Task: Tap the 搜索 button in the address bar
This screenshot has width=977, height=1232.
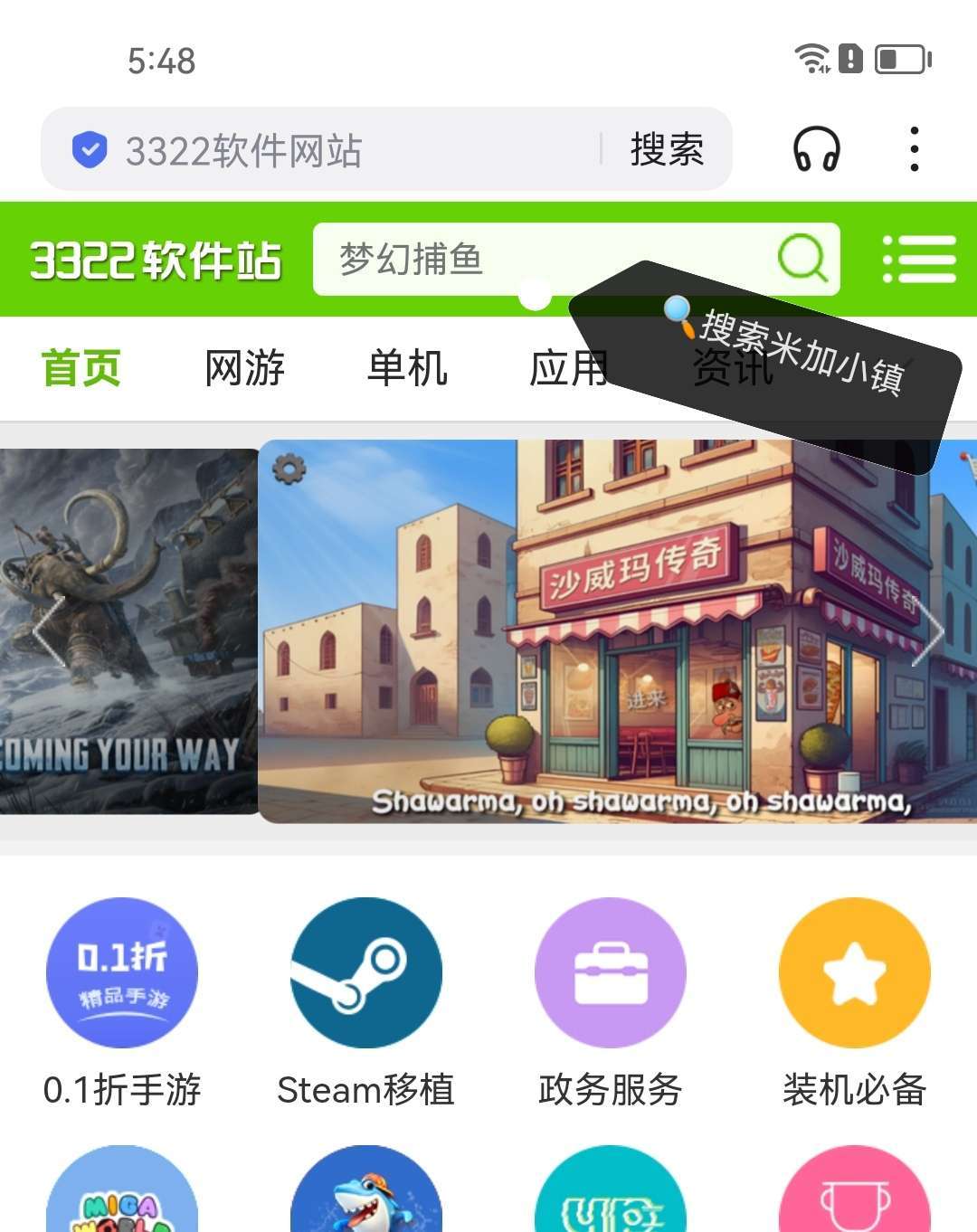Action: pyautogui.click(x=667, y=150)
